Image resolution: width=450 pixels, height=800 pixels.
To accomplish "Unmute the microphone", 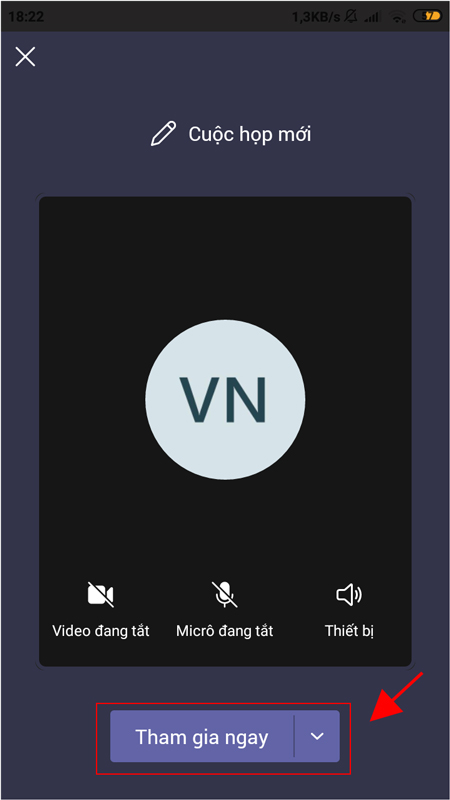I will click(224, 609).
